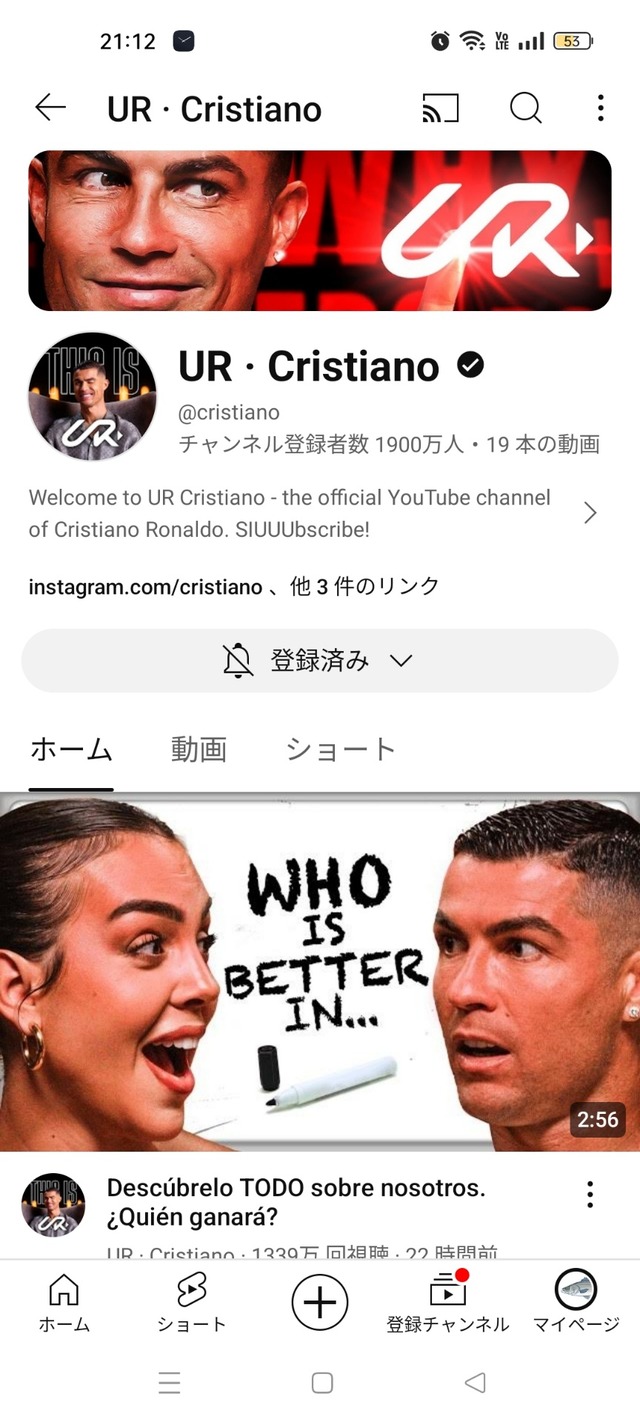Open マイページ
This screenshot has width=640, height=1422.
pyautogui.click(x=575, y=1303)
